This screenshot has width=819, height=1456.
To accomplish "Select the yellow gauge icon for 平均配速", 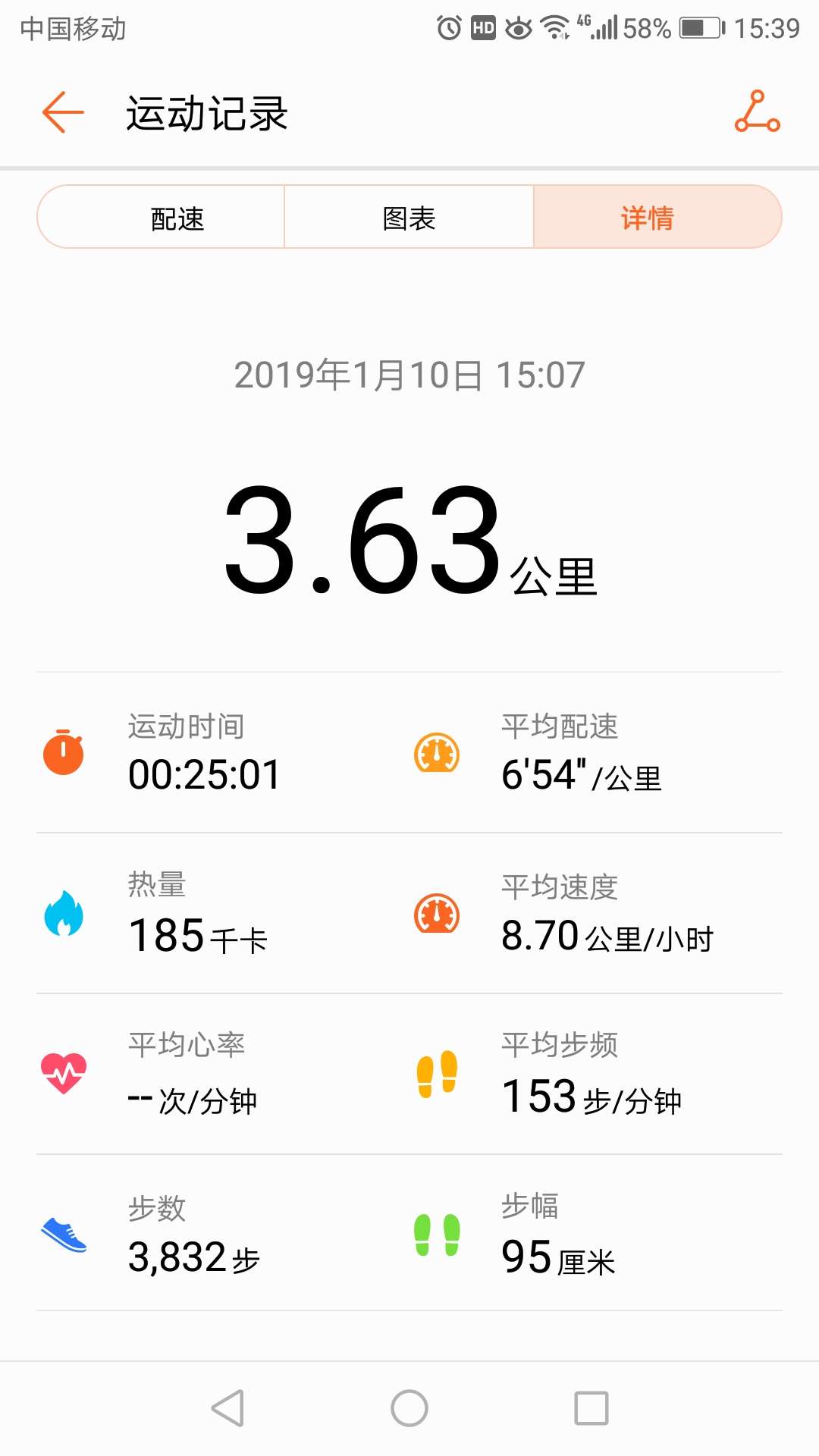I will coord(437,752).
